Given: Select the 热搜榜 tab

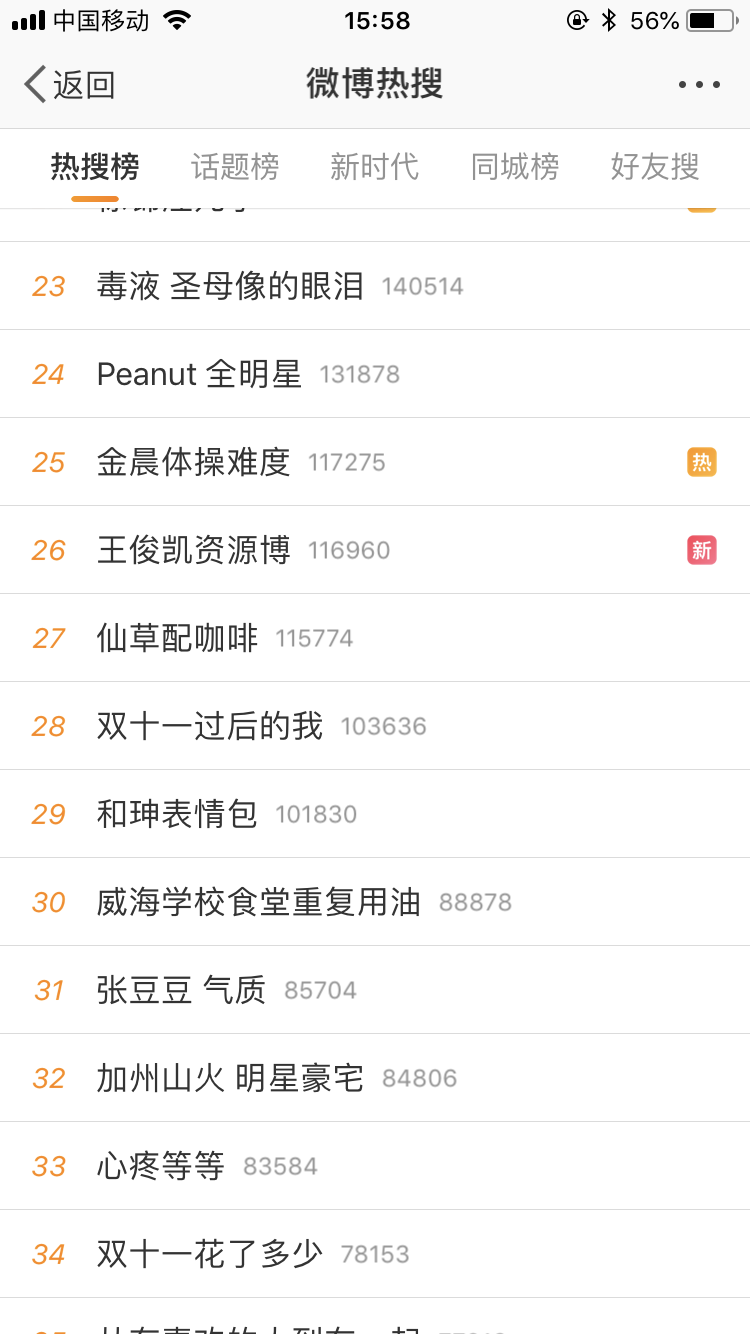Looking at the screenshot, I should 95,166.
